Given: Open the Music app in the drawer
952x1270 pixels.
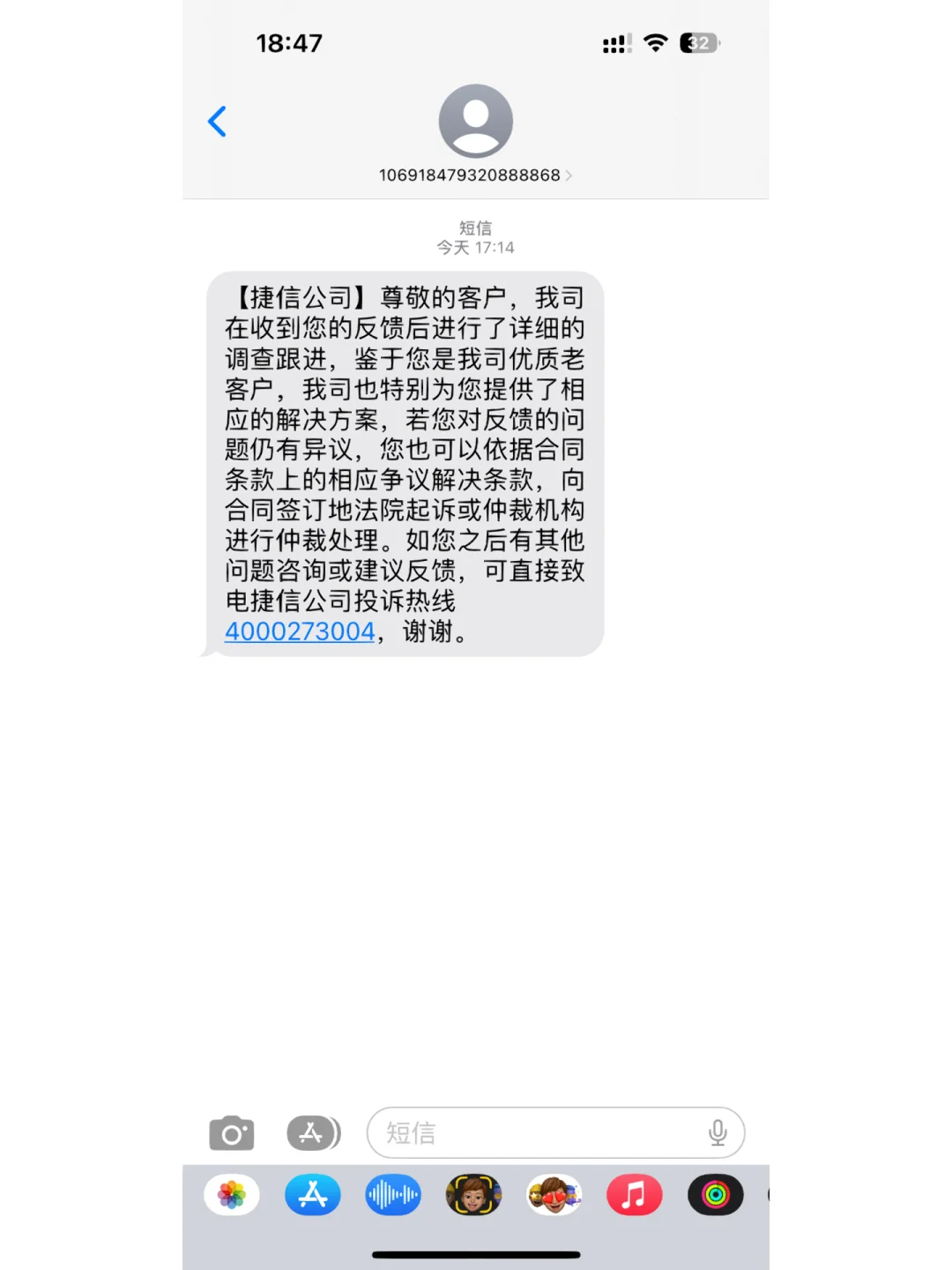Looking at the screenshot, I should [x=635, y=1195].
